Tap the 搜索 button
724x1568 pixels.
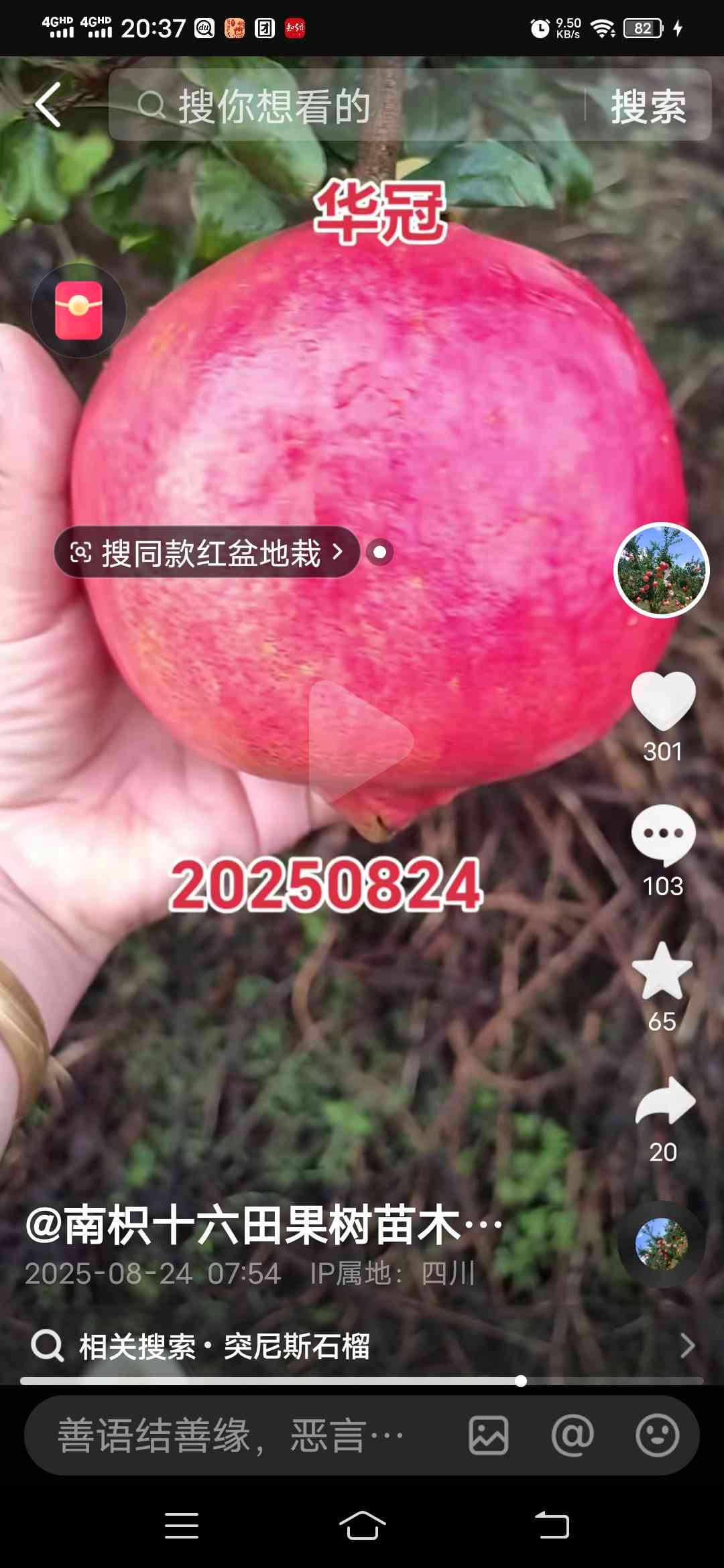pos(648,106)
